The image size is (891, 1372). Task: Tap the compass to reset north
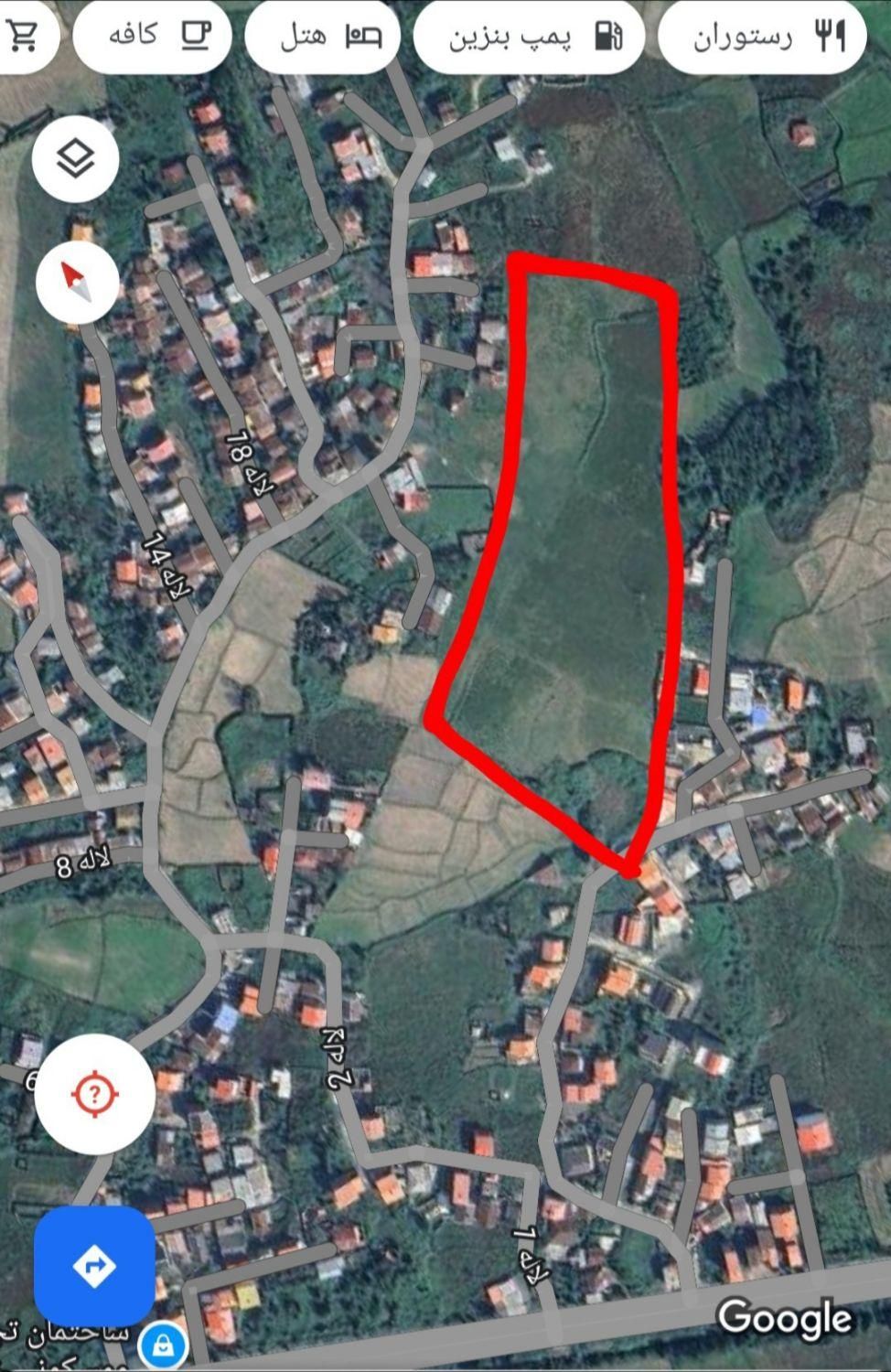(77, 282)
